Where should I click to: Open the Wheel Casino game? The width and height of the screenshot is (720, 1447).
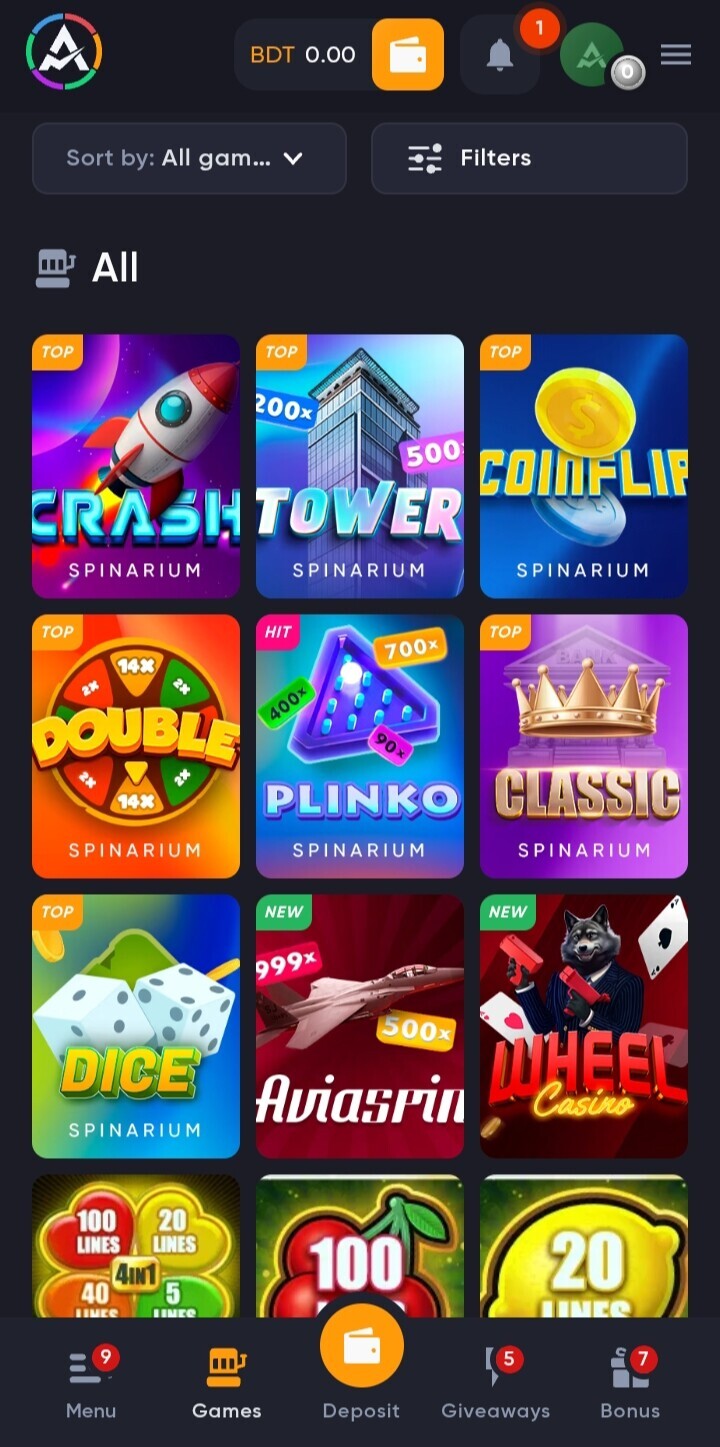pyautogui.click(x=584, y=1026)
